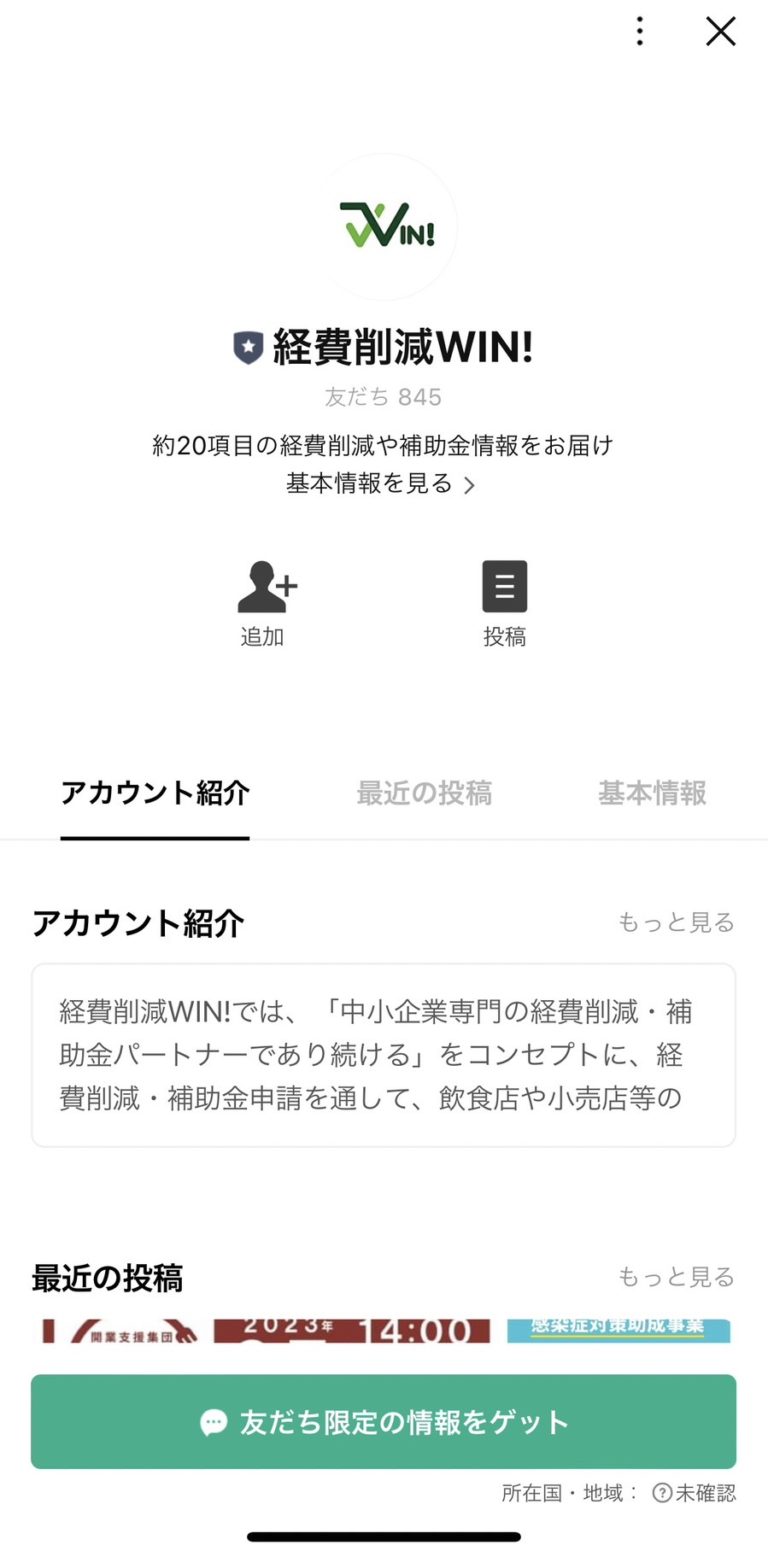Viewport: 768px width, 1557px height.
Task: Open the 感染症対策助成事業 post preview
Action: coord(618,1331)
